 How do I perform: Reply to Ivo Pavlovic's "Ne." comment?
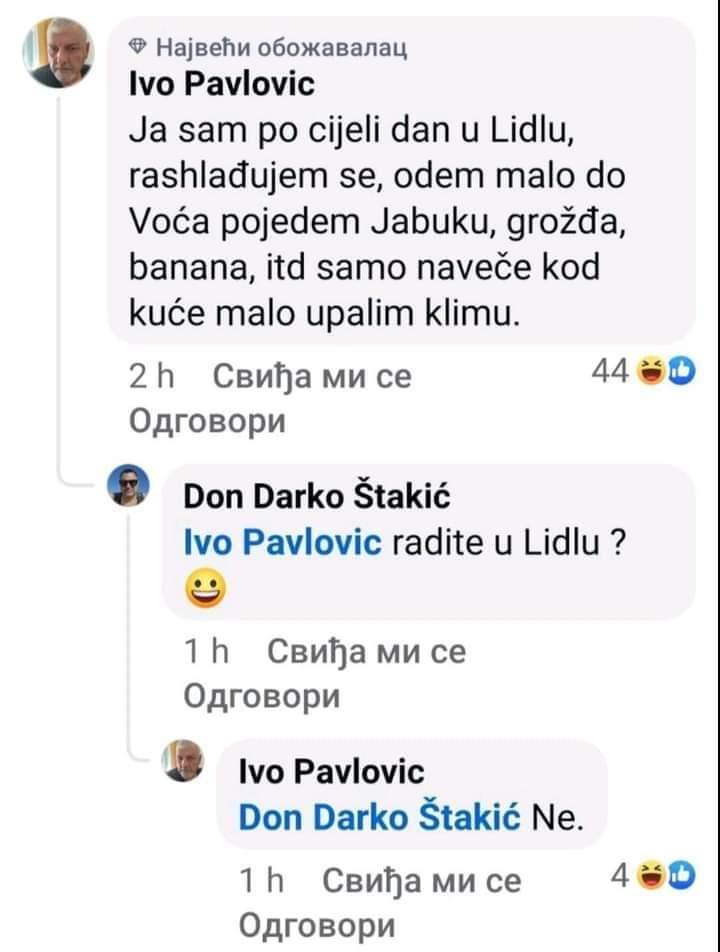pyautogui.click(x=318, y=924)
